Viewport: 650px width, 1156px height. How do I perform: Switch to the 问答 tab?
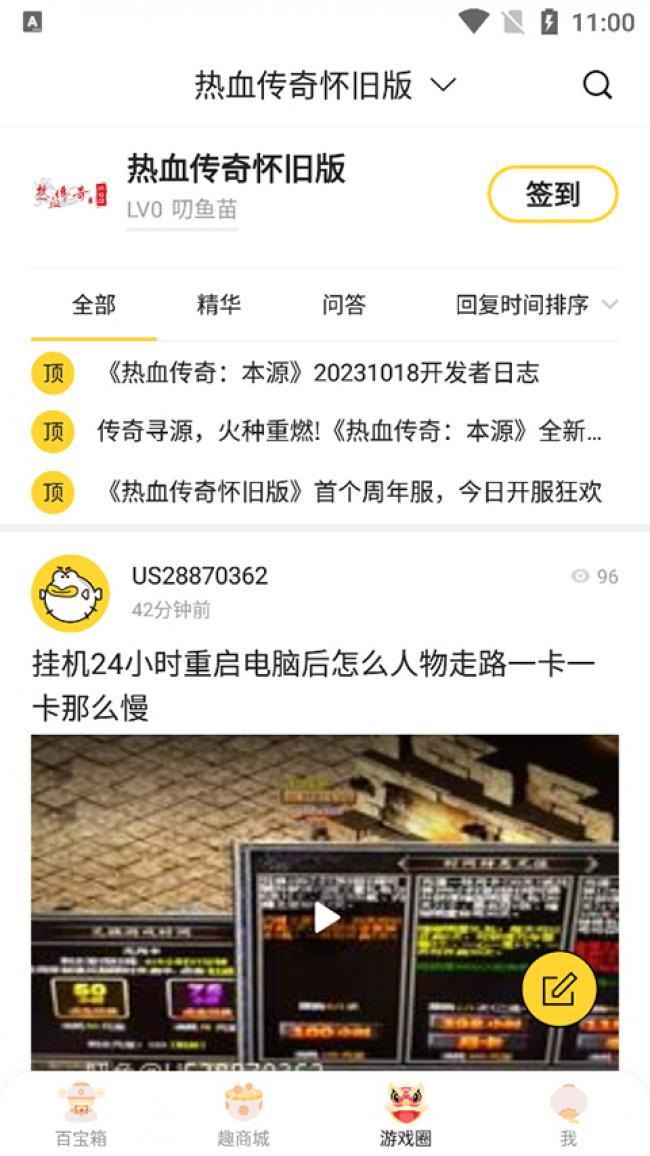(x=344, y=305)
